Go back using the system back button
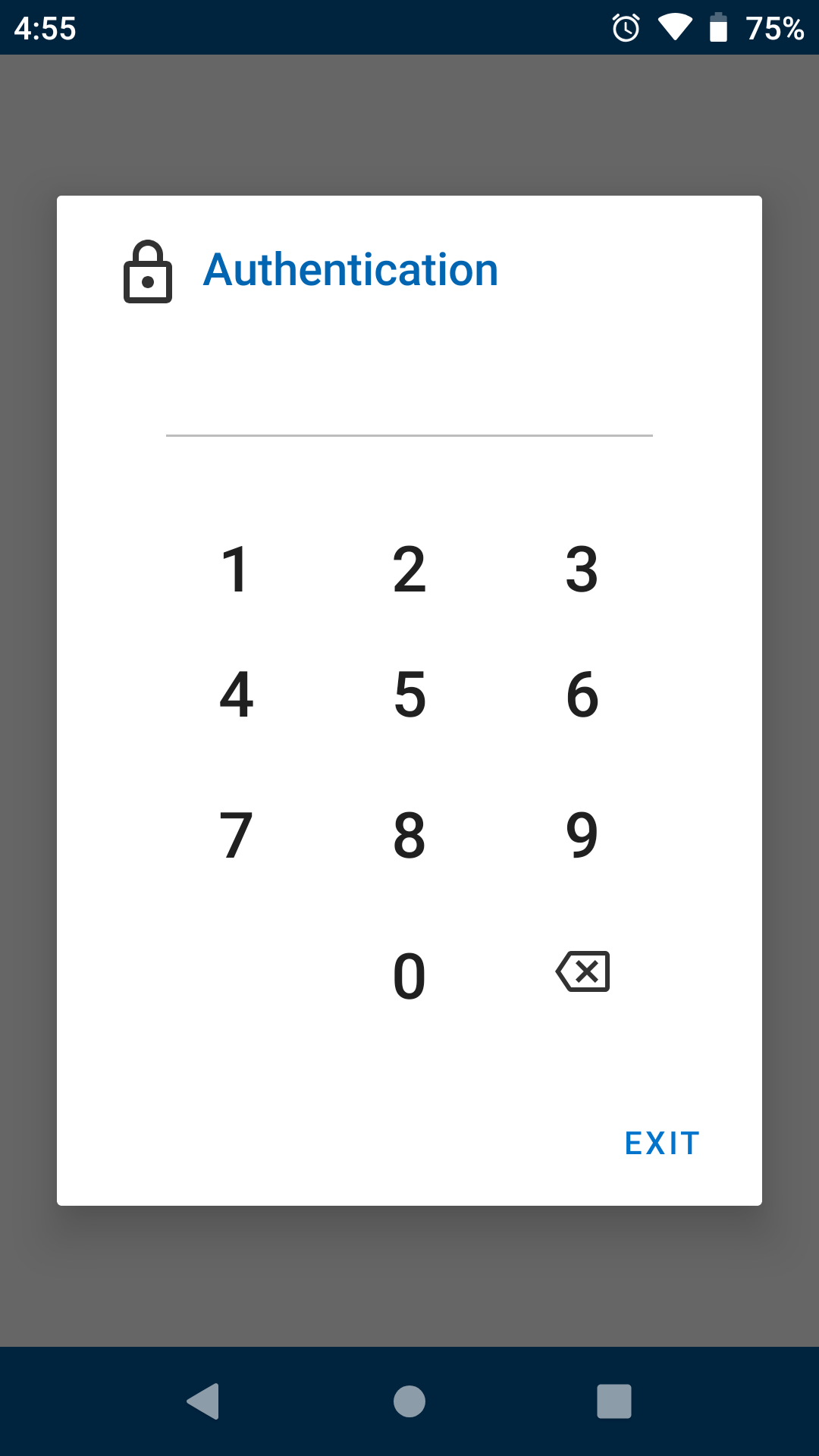The height and width of the screenshot is (1456, 819). 203,1401
